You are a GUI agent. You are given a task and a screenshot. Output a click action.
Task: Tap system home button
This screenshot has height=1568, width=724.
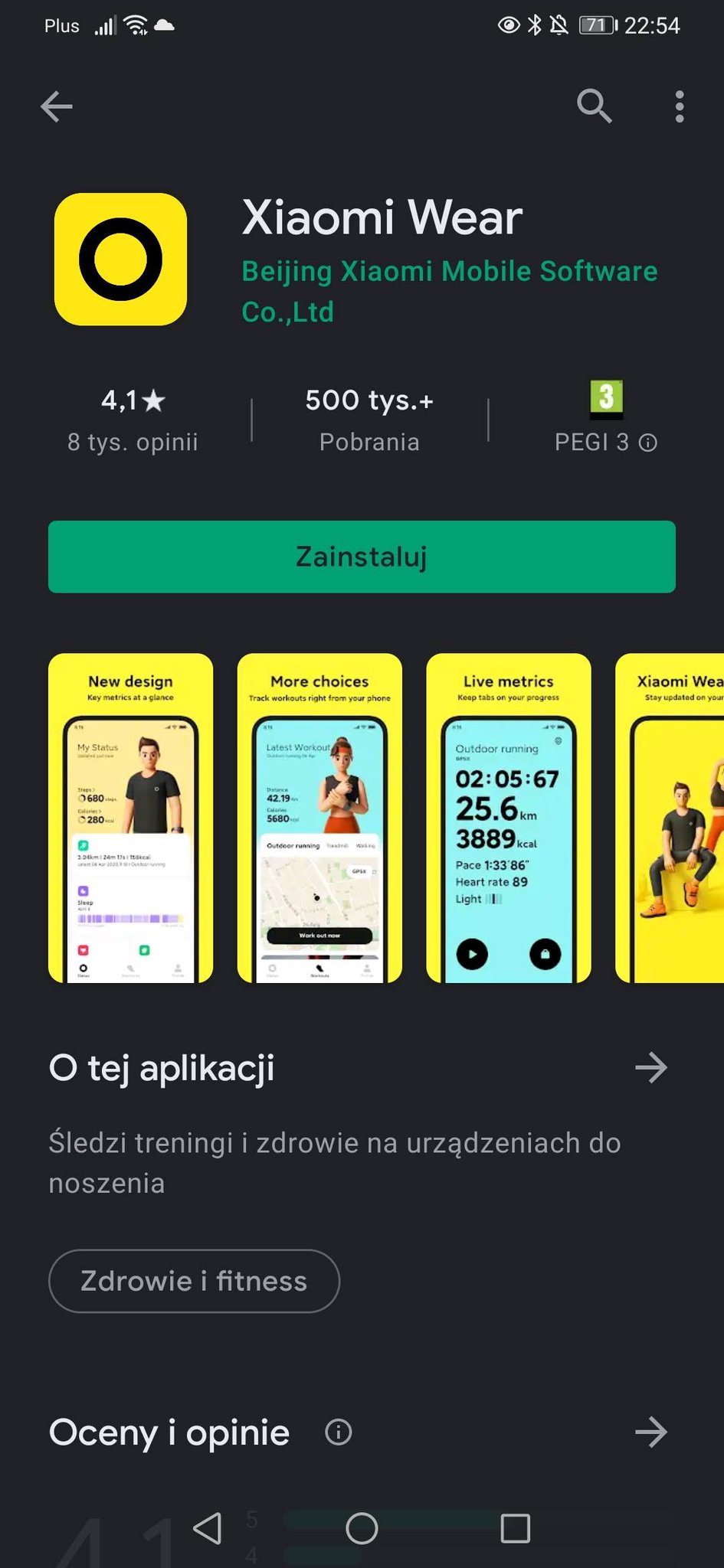coord(362,1528)
